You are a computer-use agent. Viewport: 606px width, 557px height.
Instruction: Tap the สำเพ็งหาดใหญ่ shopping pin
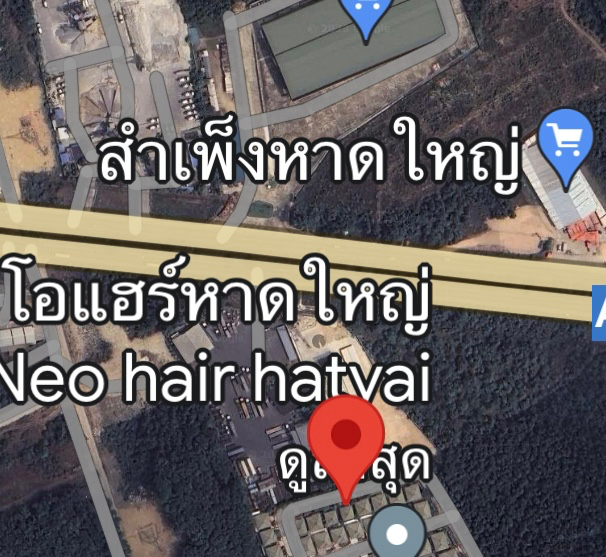[x=566, y=147]
